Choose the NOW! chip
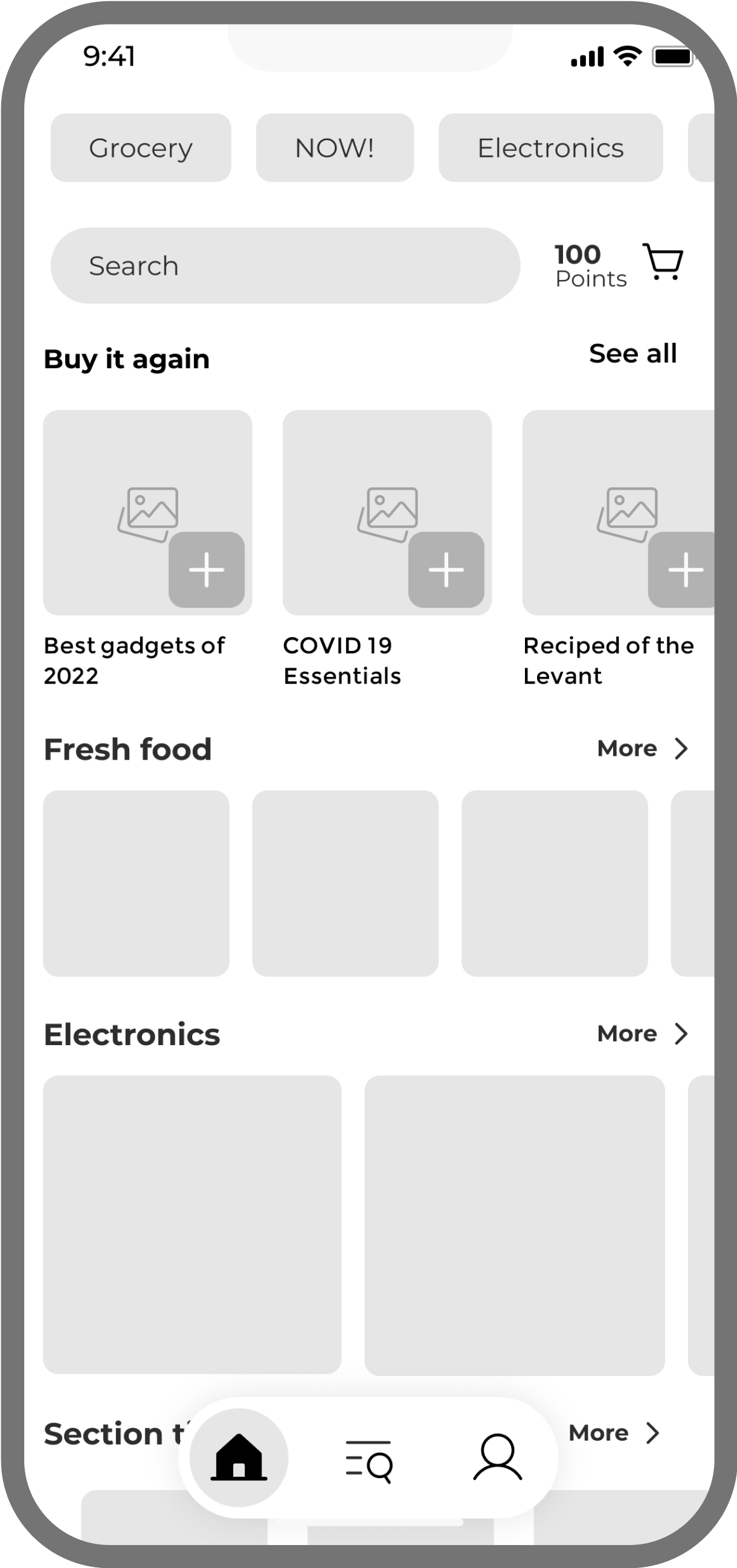The height and width of the screenshot is (1568, 737). coord(335,148)
